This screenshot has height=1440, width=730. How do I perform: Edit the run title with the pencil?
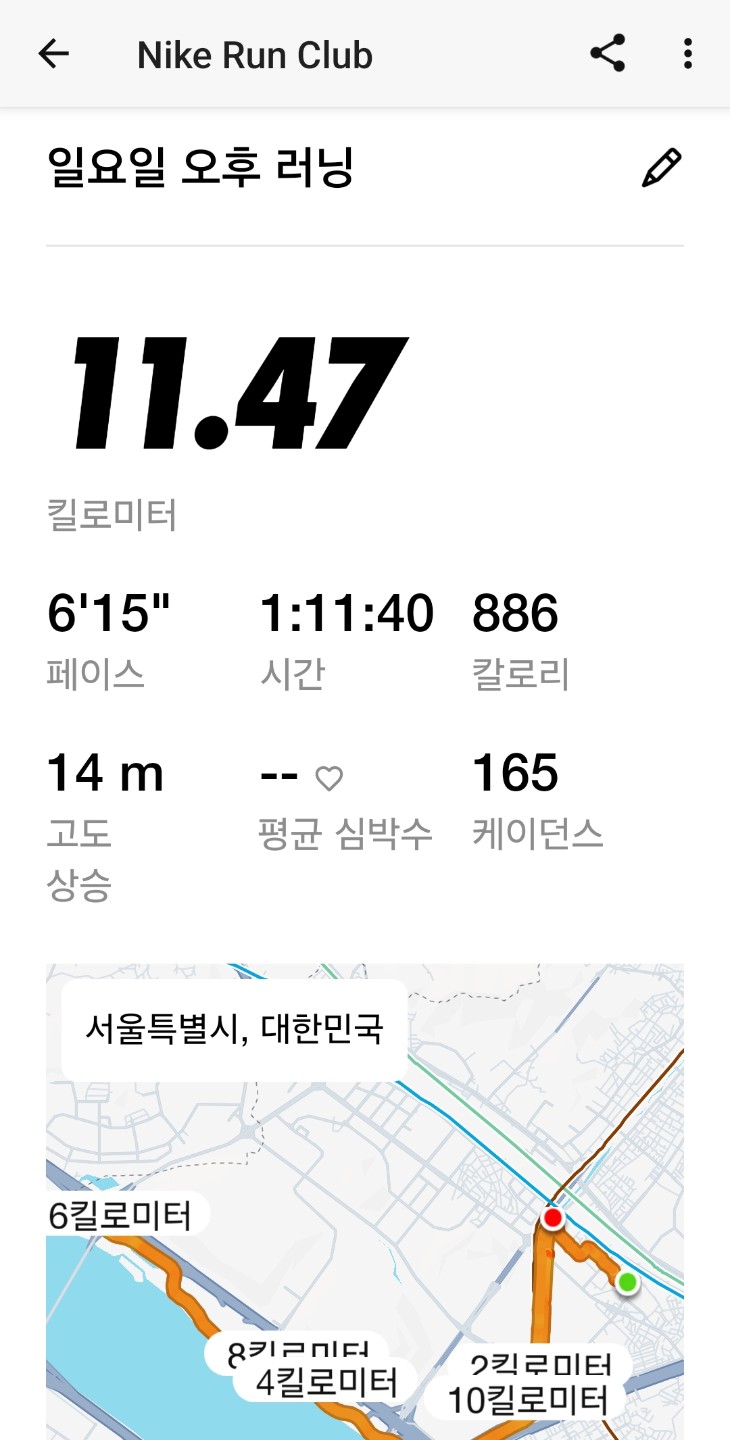tap(661, 168)
